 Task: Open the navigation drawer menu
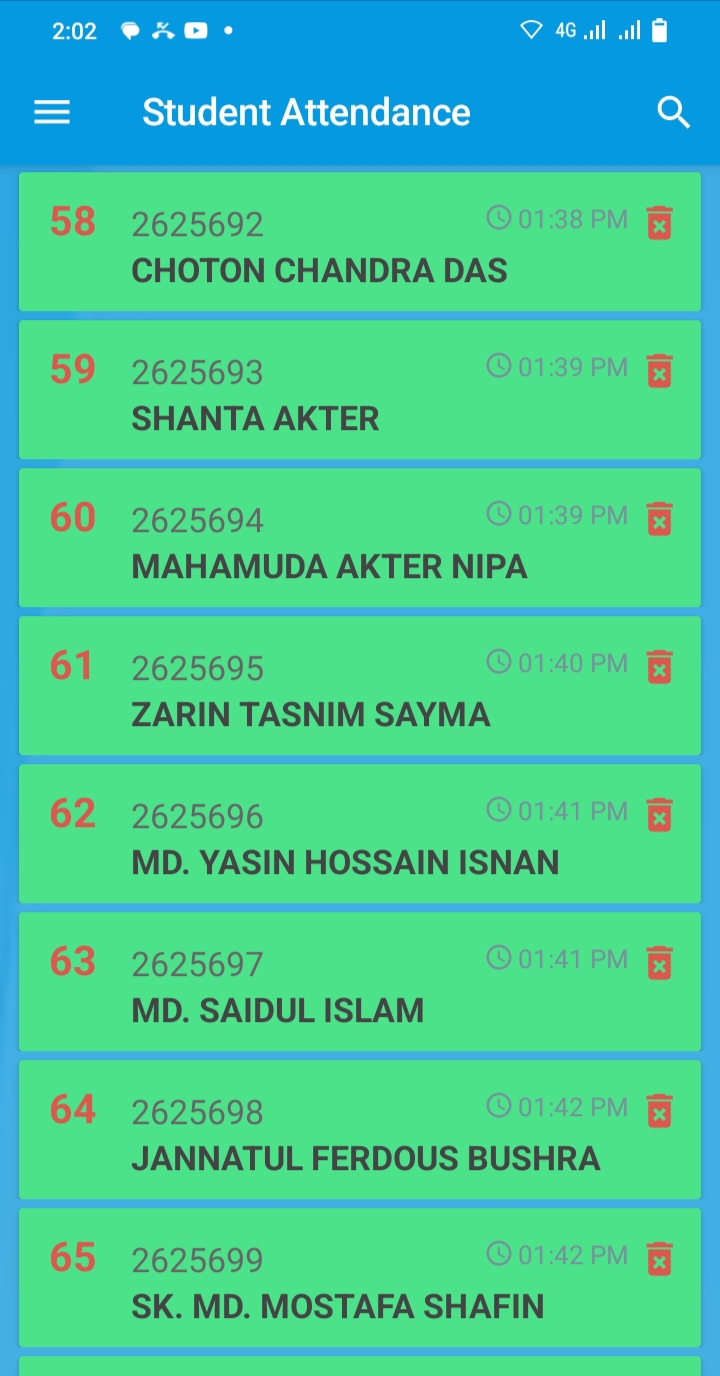click(x=52, y=112)
